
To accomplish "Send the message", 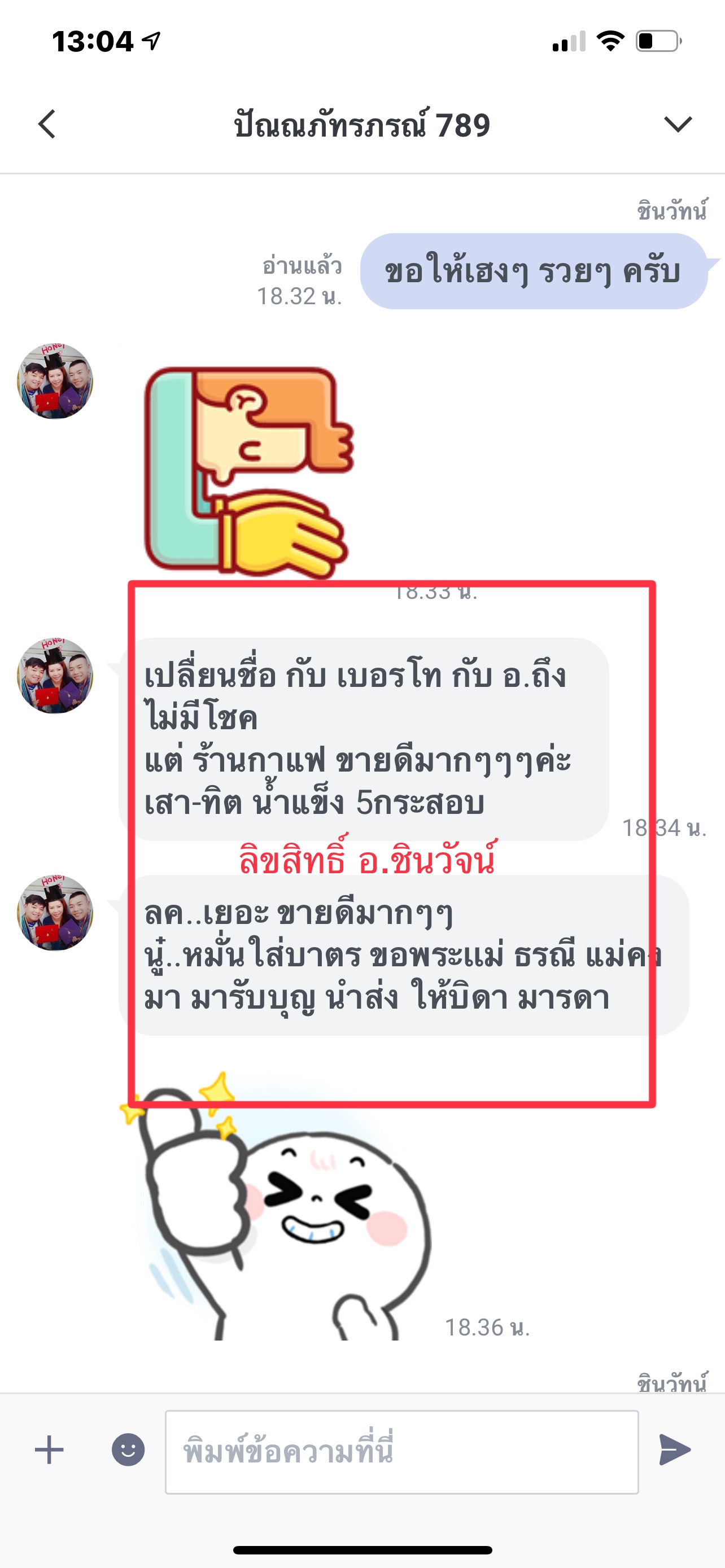I will pos(675,1450).
